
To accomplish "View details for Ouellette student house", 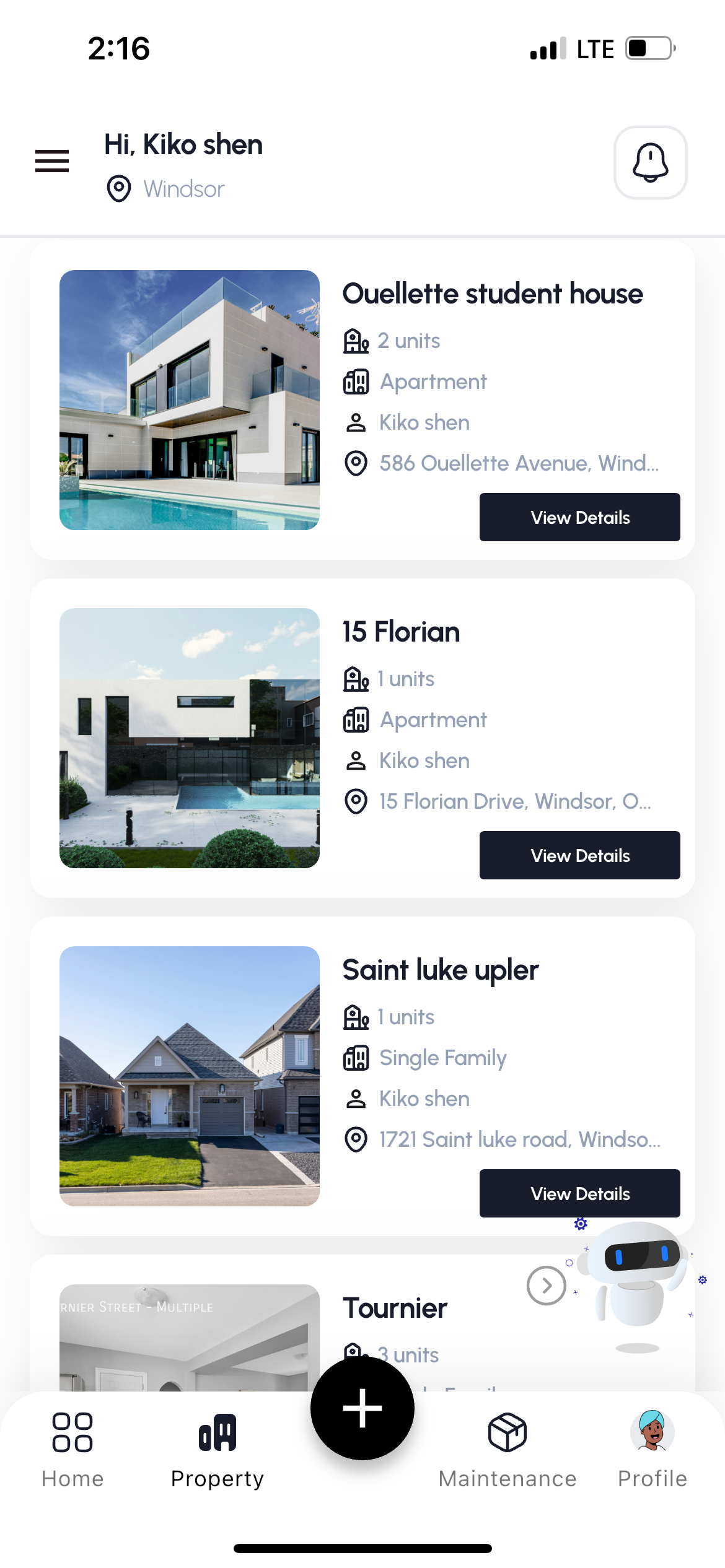I will point(579,517).
